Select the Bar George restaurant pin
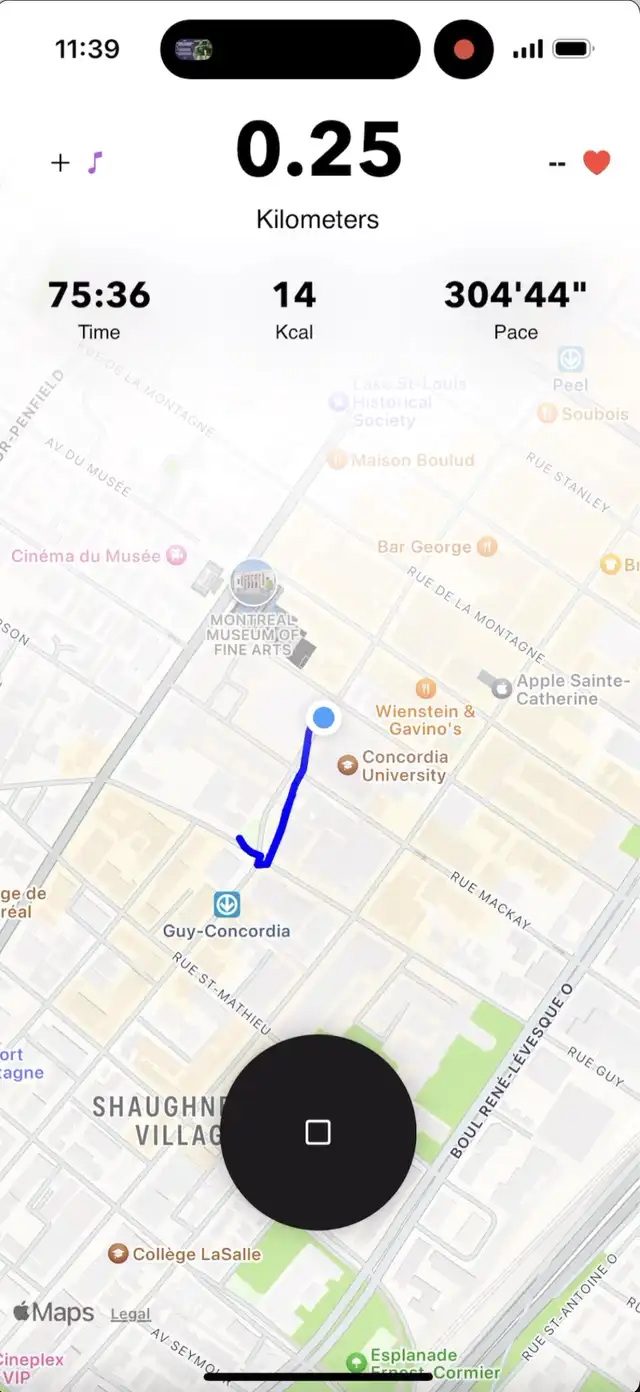Image resolution: width=640 pixels, height=1392 pixels. click(x=487, y=546)
